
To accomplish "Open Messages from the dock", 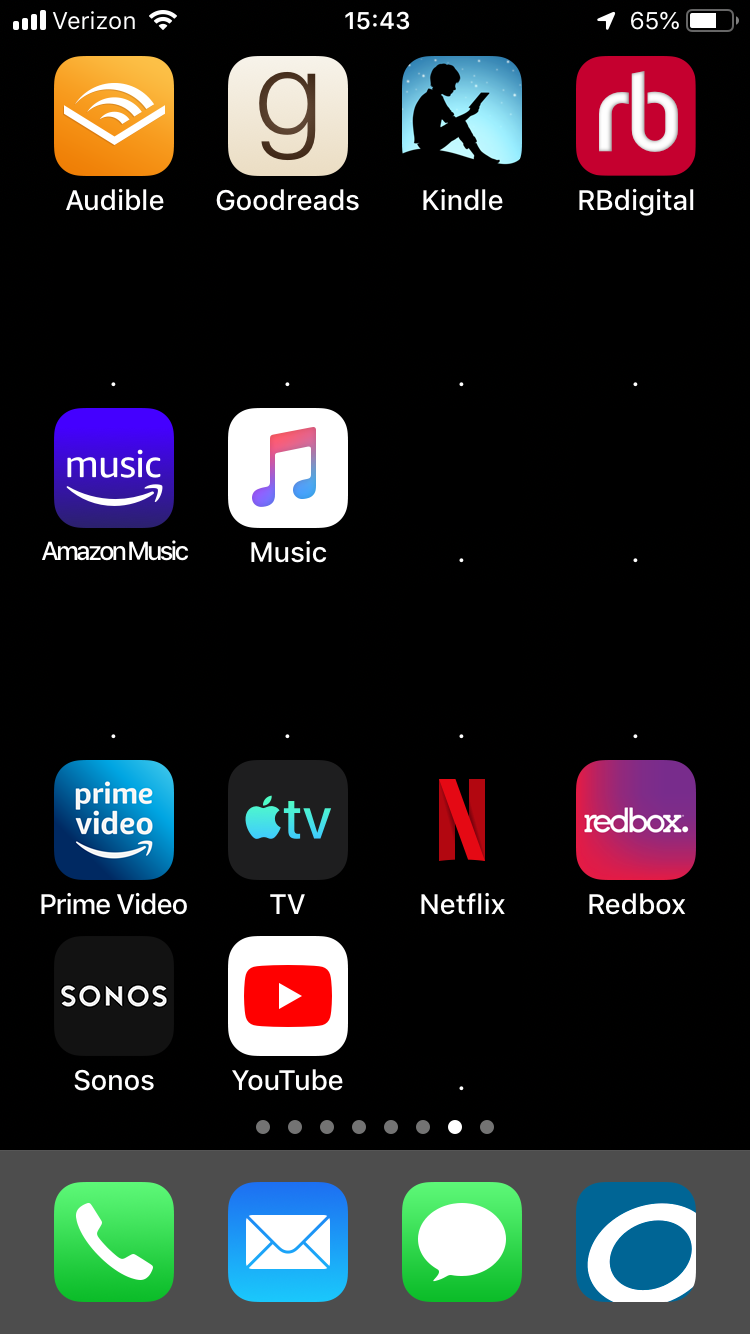I will [462, 1242].
